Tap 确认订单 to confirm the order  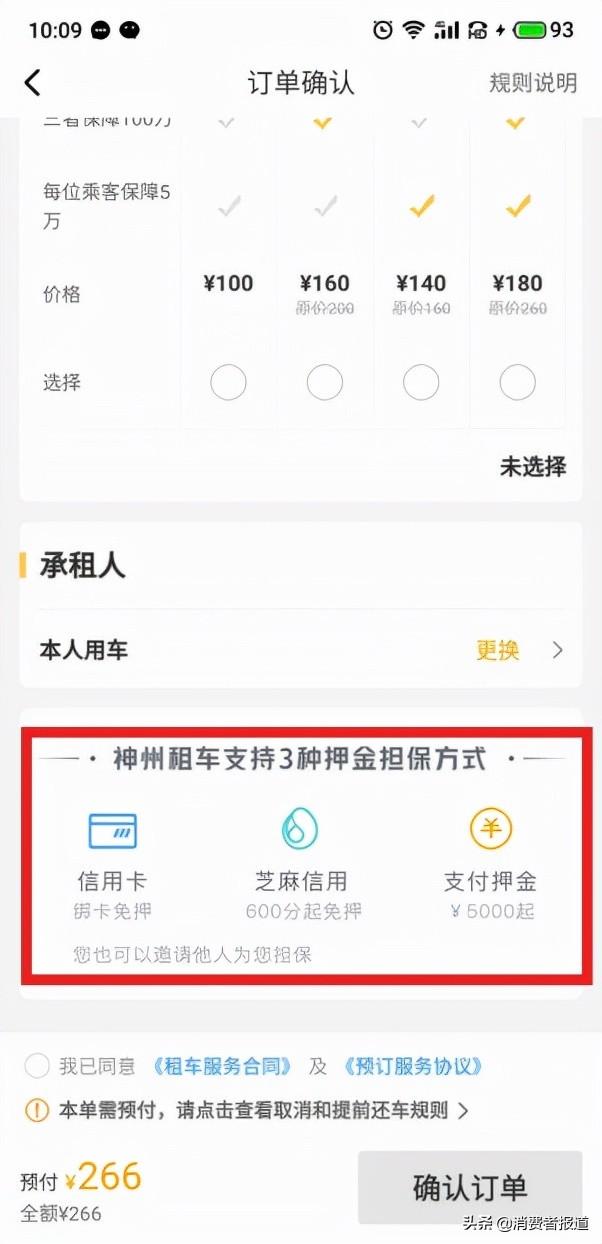[469, 1187]
